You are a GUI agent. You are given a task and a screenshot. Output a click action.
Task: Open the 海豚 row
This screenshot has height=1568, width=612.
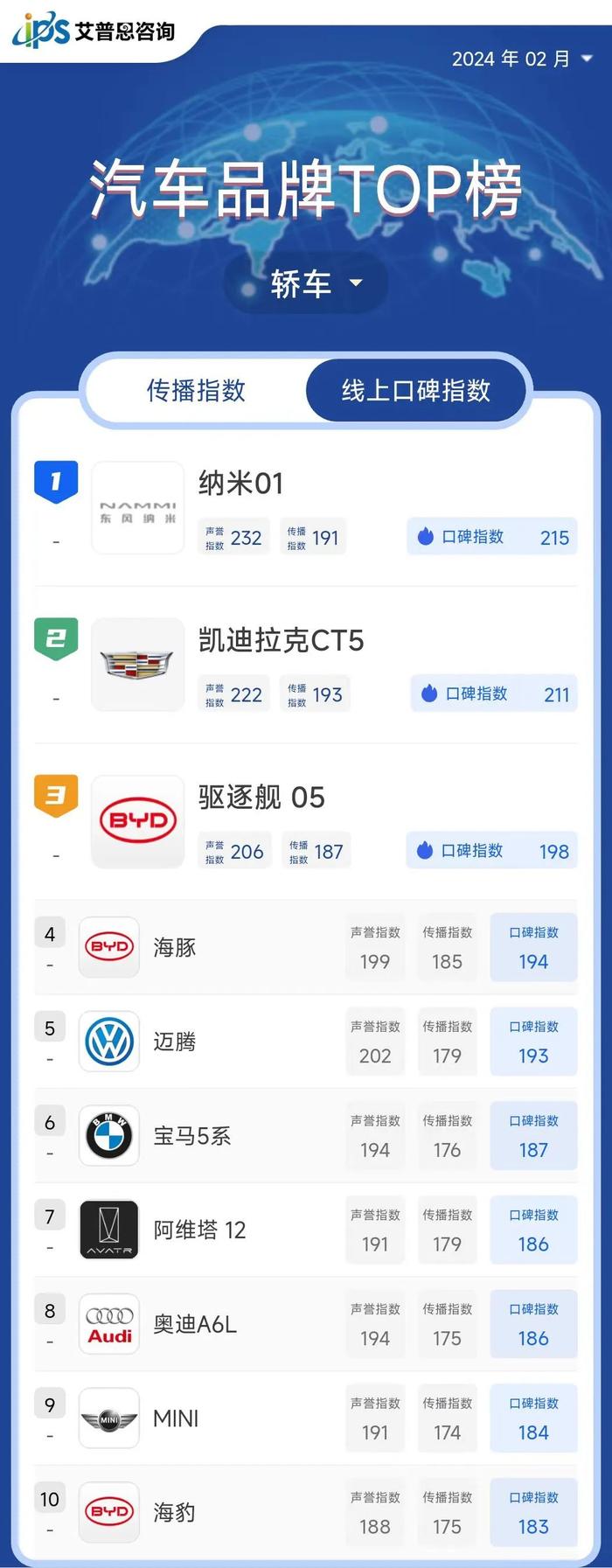tap(174, 947)
